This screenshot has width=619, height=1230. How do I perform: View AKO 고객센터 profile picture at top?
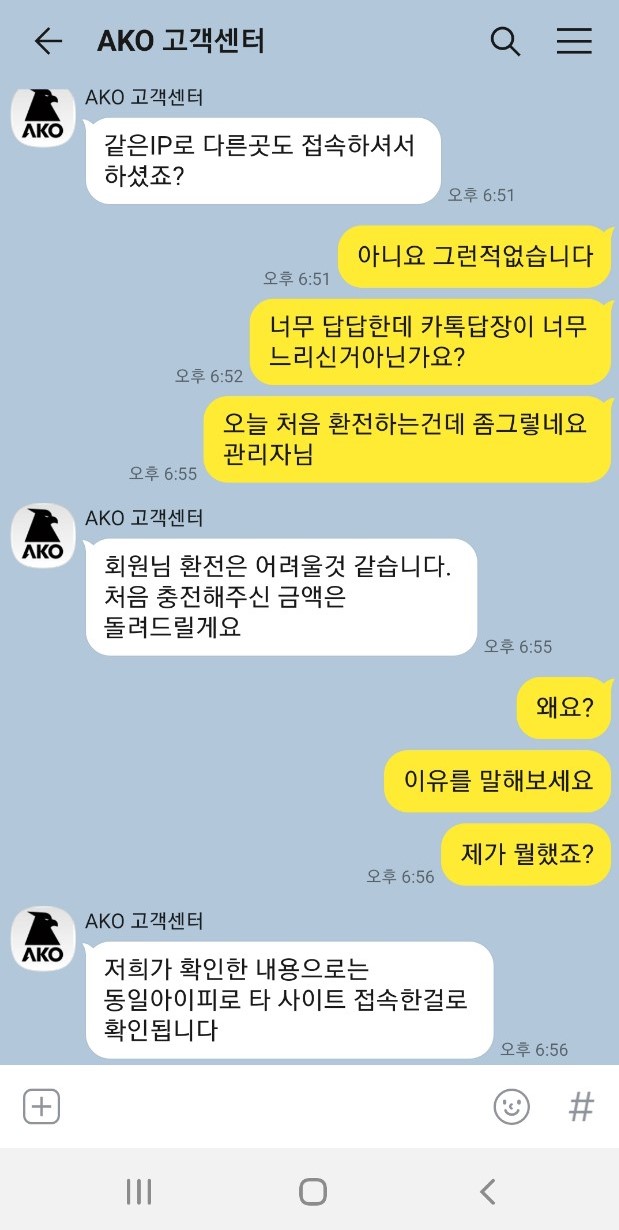[x=42, y=117]
